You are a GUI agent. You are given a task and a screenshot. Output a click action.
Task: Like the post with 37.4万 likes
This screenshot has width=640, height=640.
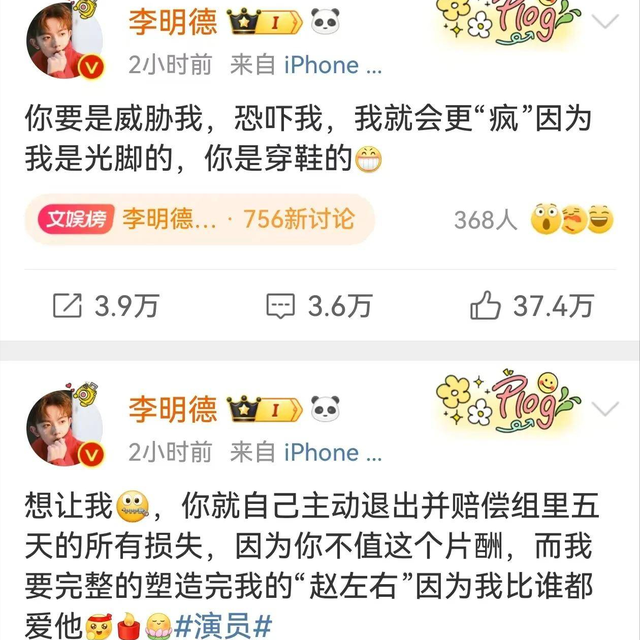click(x=531, y=305)
